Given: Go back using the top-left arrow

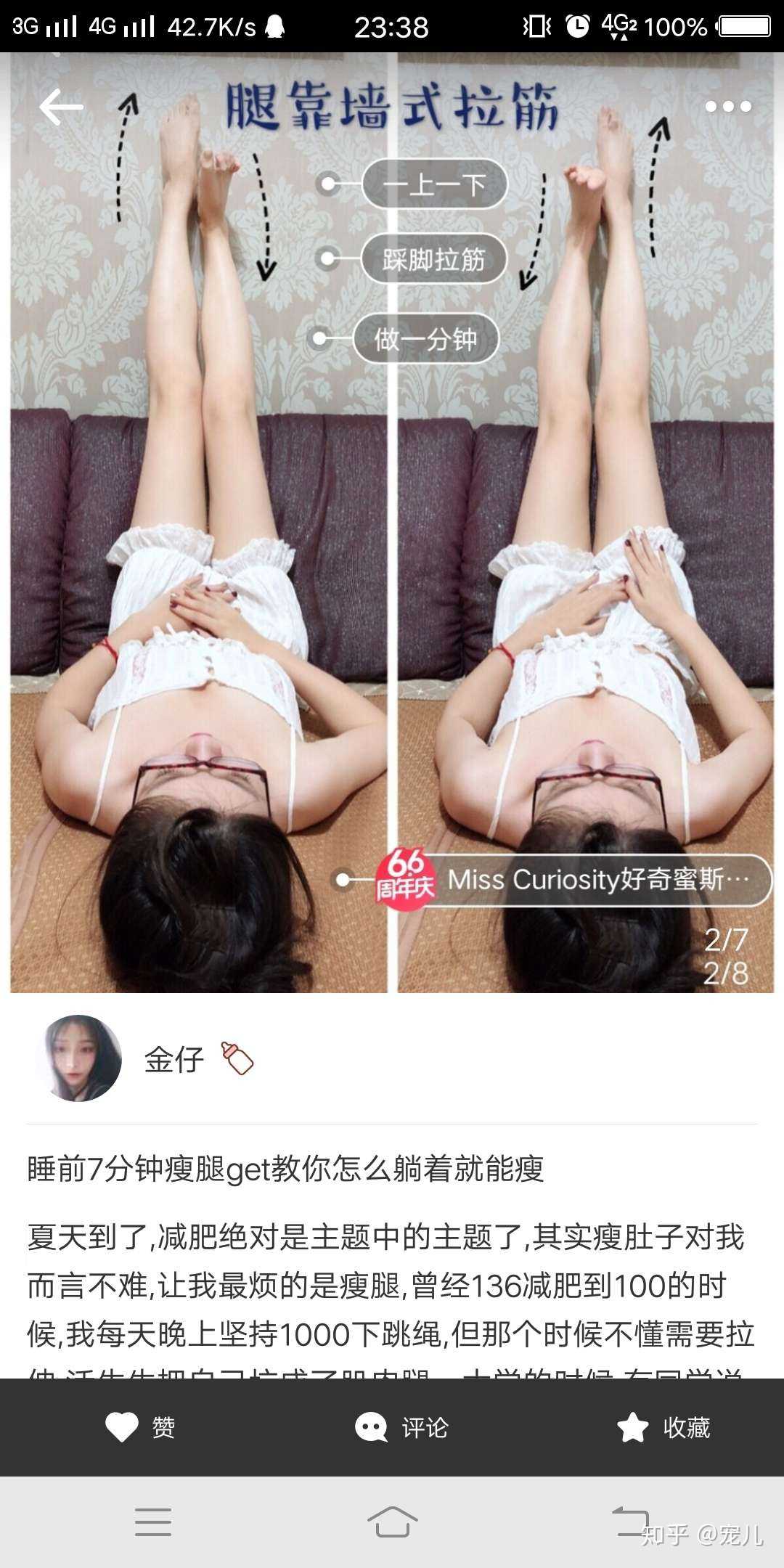Looking at the screenshot, I should (x=61, y=107).
